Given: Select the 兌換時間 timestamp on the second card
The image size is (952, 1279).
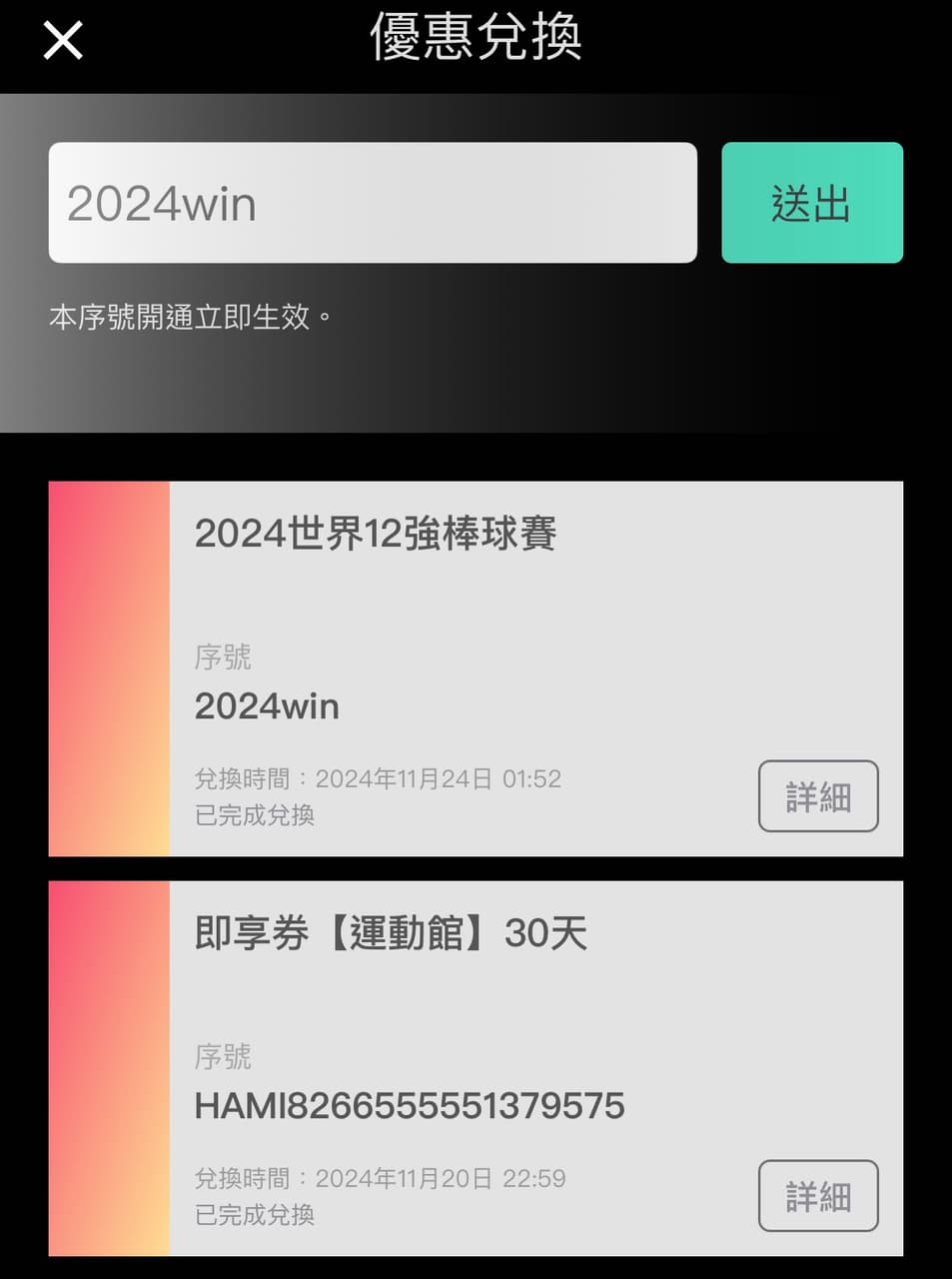Looking at the screenshot, I should pos(378,1179).
